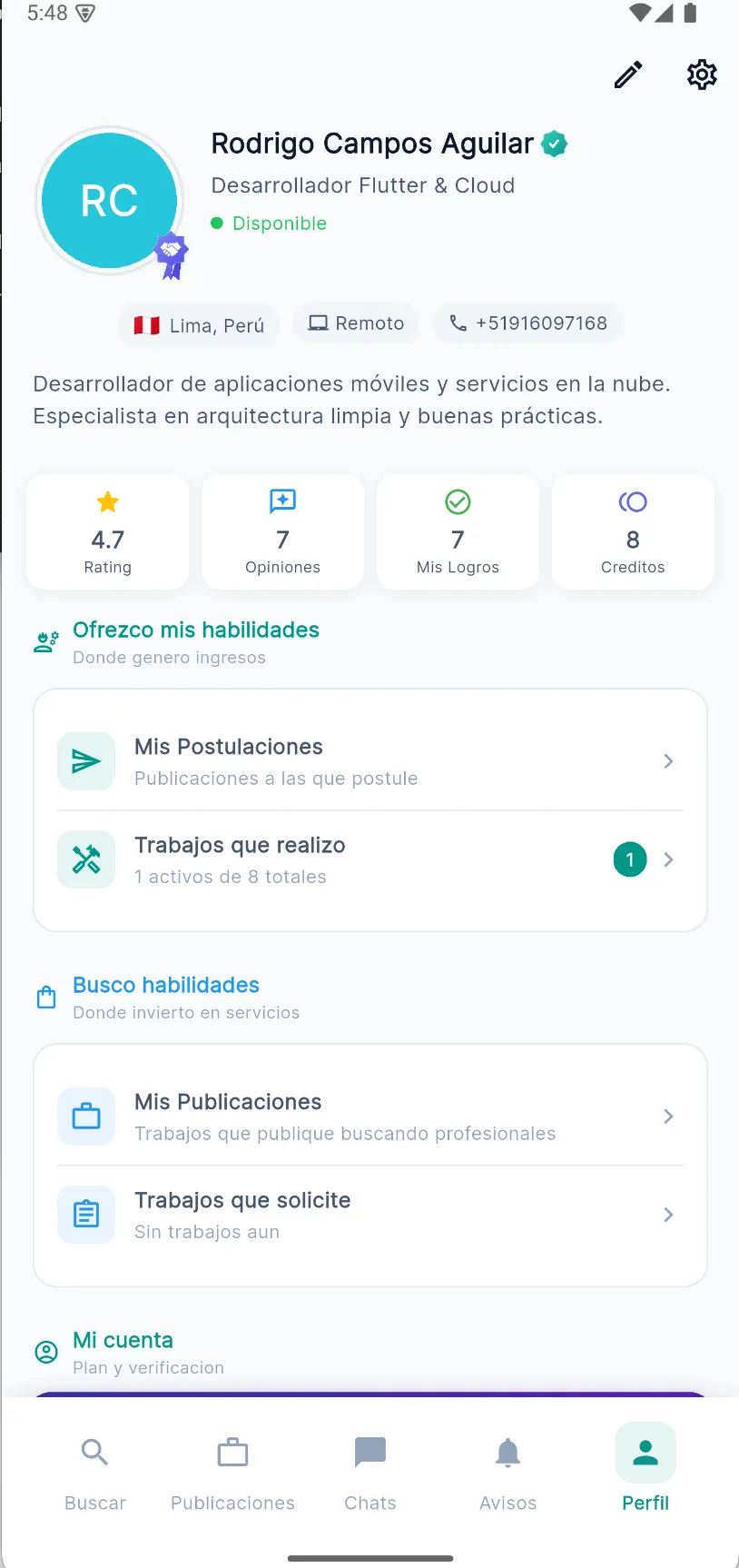The height and width of the screenshot is (1568, 739).
Task: Tap the star icon above the 4.7 rating
Action: [x=107, y=501]
